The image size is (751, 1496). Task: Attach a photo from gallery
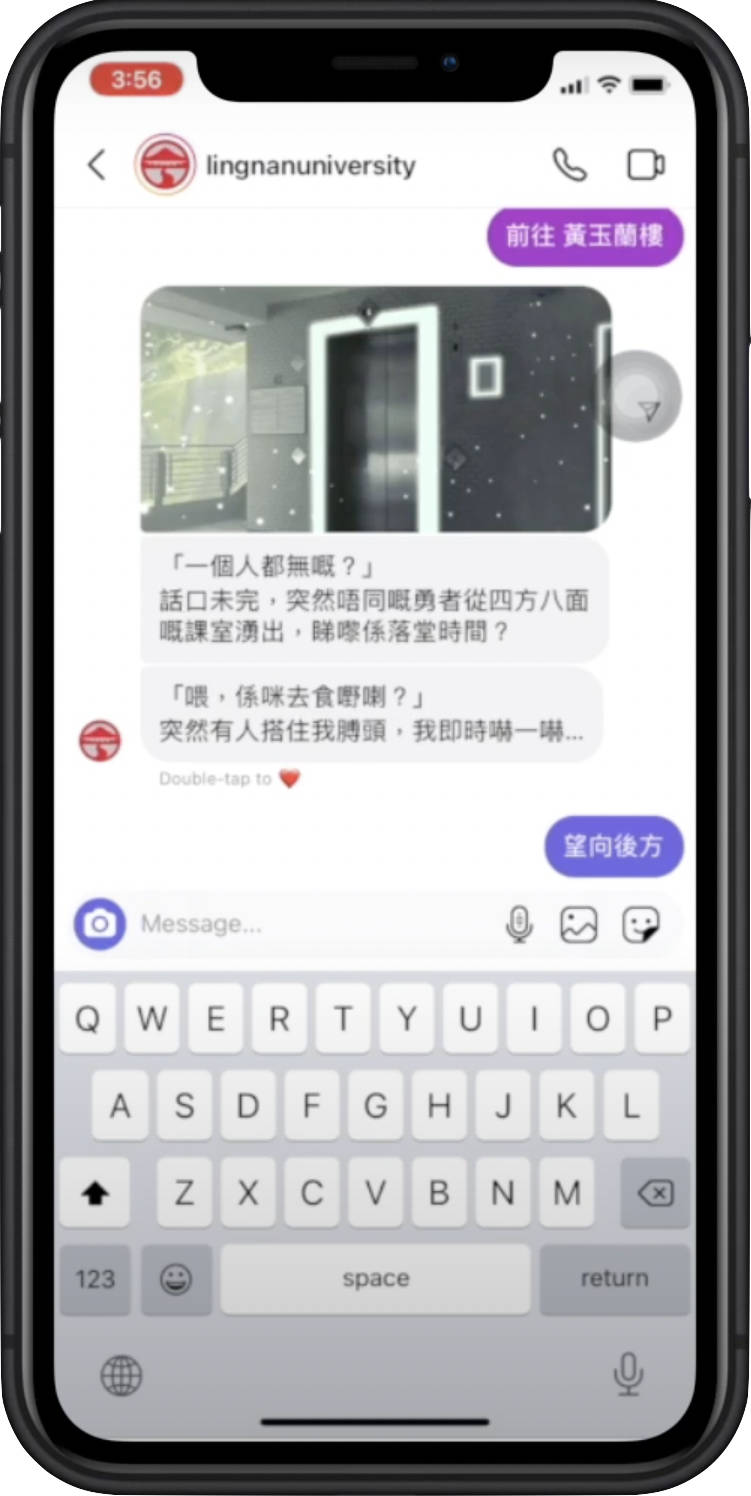pos(579,925)
